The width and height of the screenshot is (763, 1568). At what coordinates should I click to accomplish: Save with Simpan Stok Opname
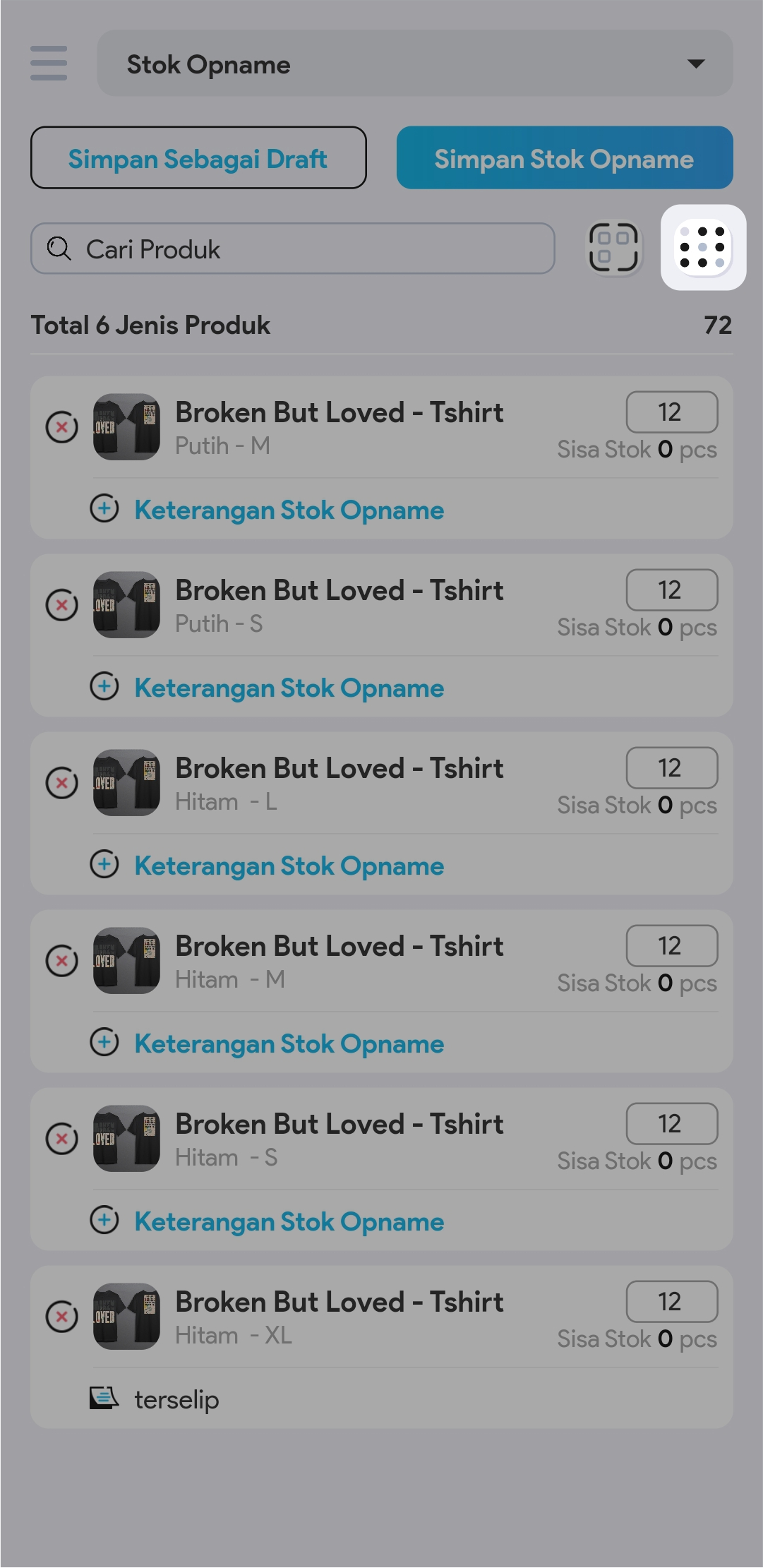pos(564,158)
